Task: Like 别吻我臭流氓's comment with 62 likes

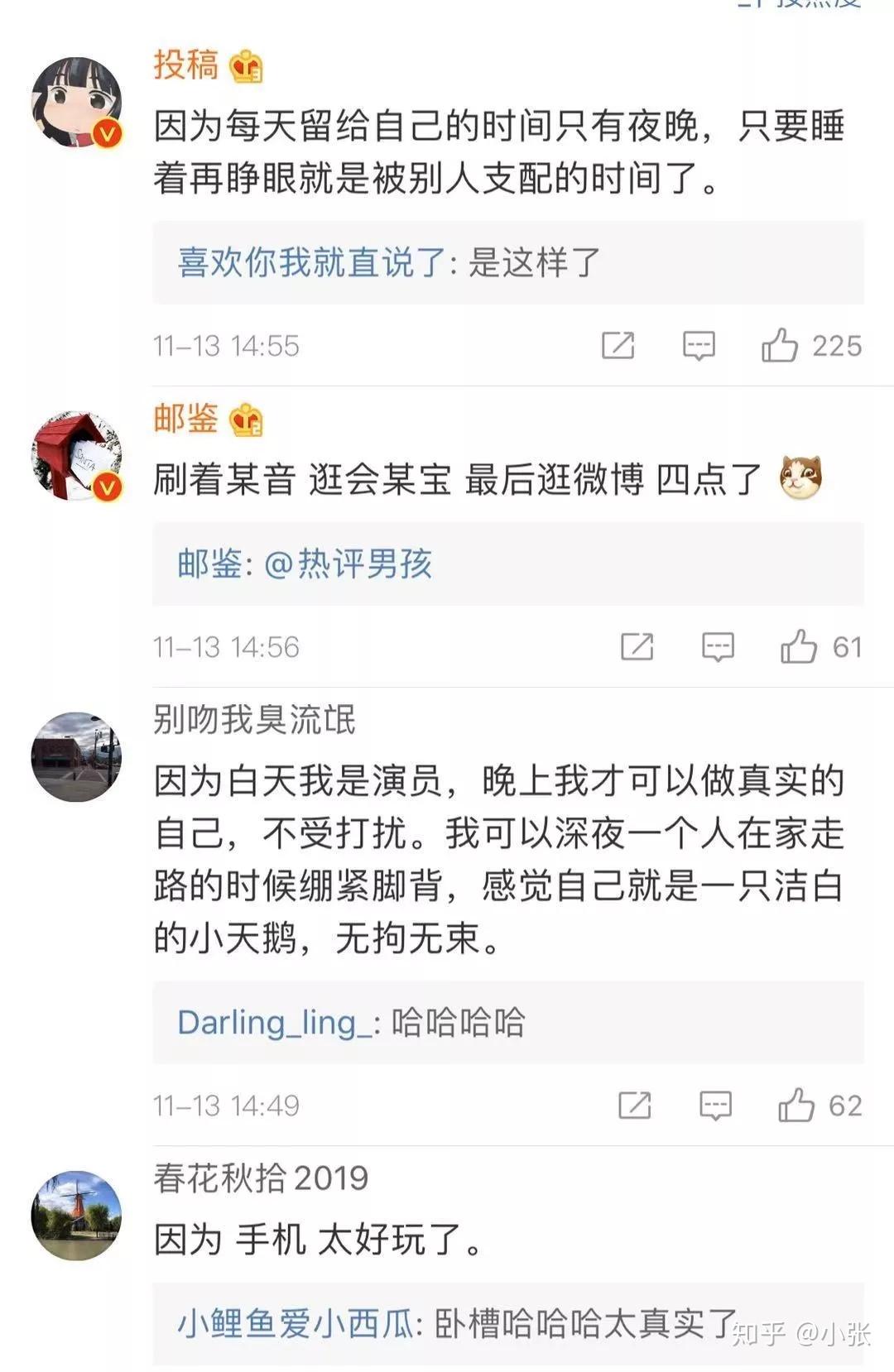Action: [796, 1105]
